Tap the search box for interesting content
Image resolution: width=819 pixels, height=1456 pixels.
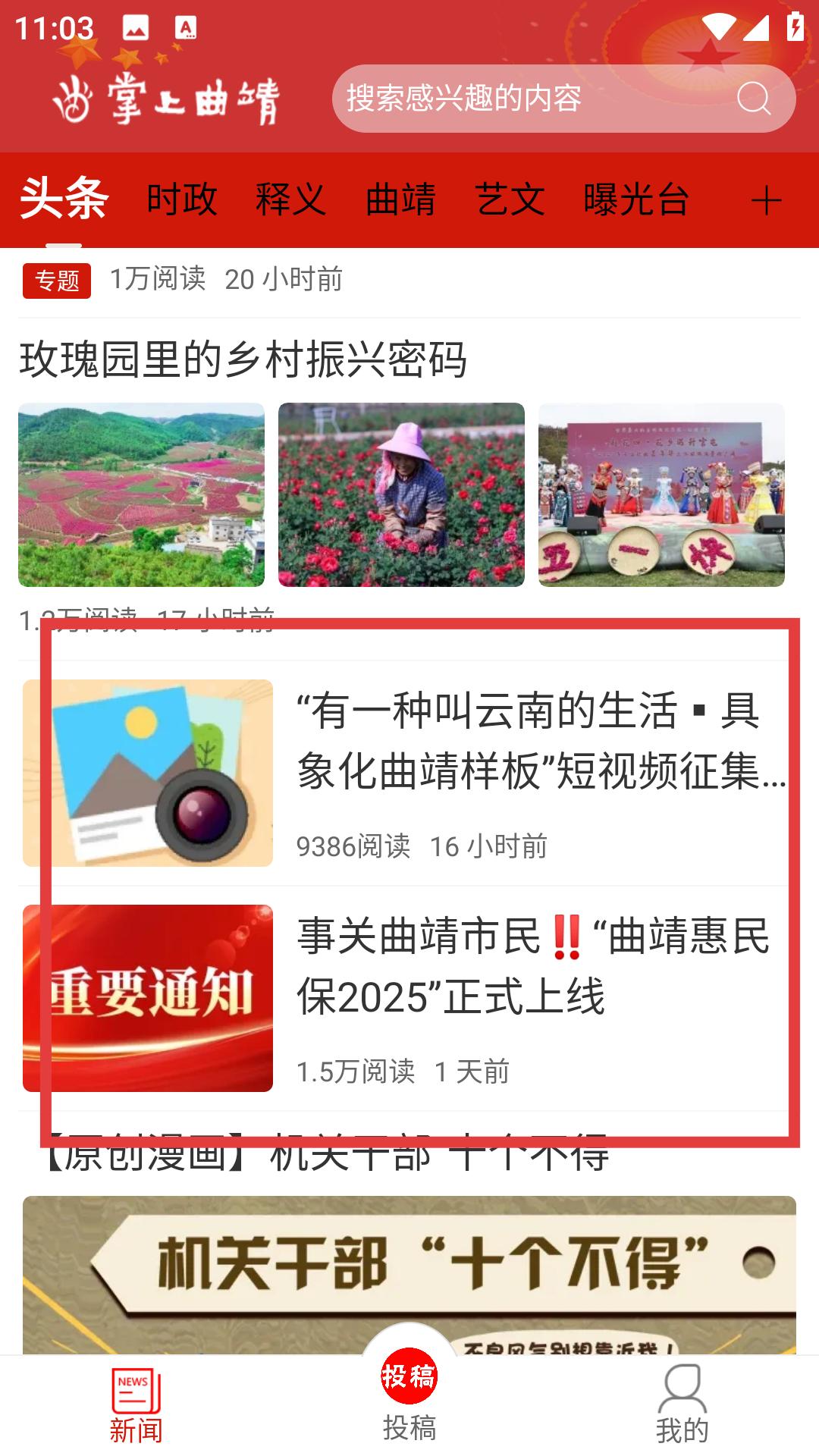[563, 99]
